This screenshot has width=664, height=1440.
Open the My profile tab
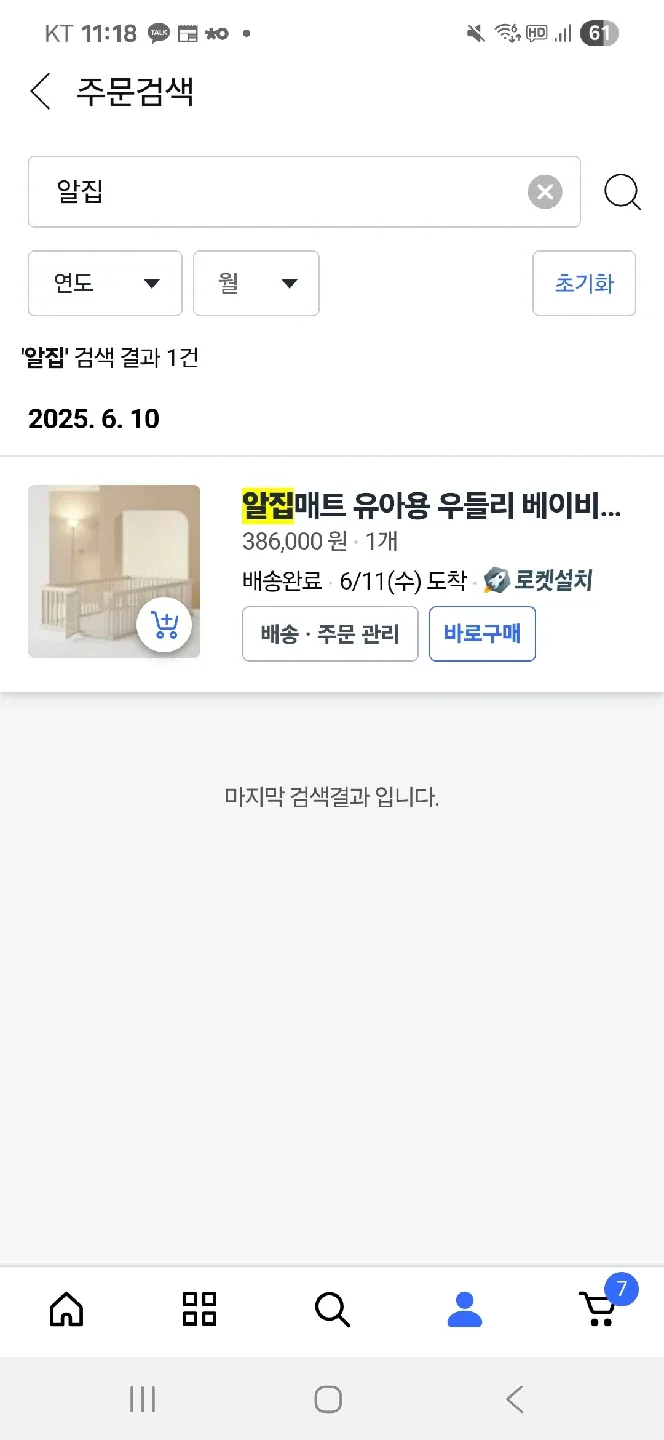click(464, 1308)
